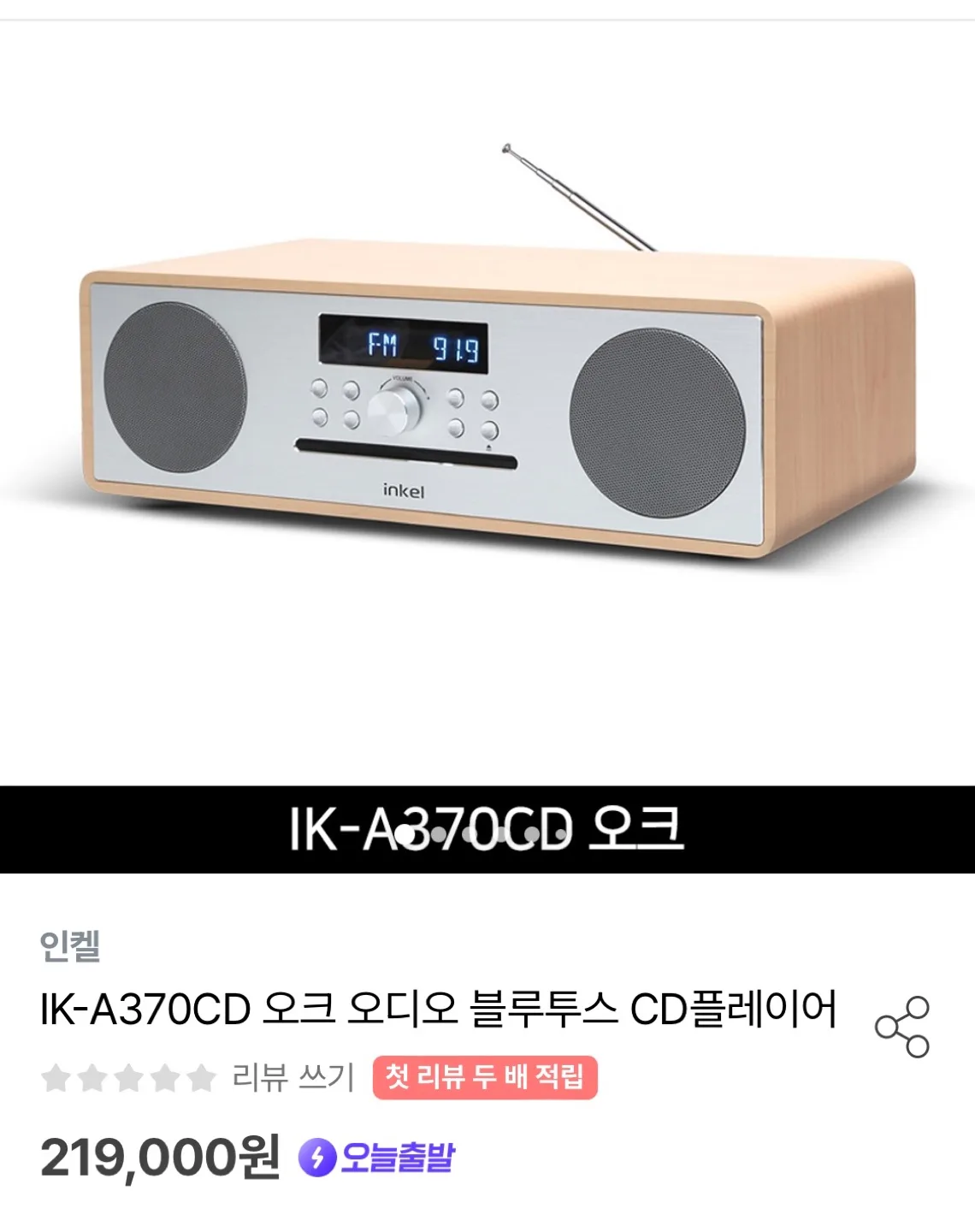The height and width of the screenshot is (1232, 975).
Task: Select the second rating star
Action: point(92,1076)
